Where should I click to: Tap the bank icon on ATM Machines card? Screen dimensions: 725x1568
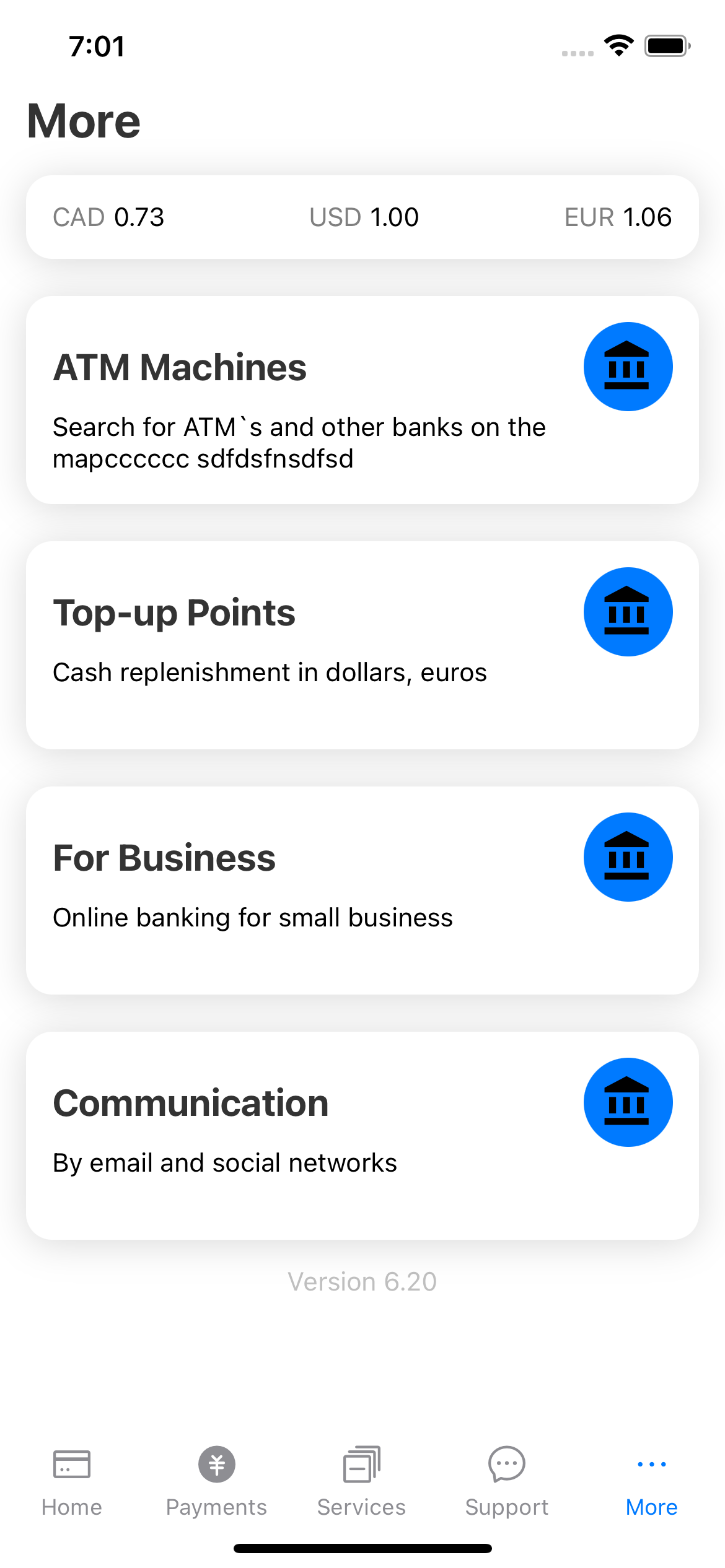pos(628,367)
